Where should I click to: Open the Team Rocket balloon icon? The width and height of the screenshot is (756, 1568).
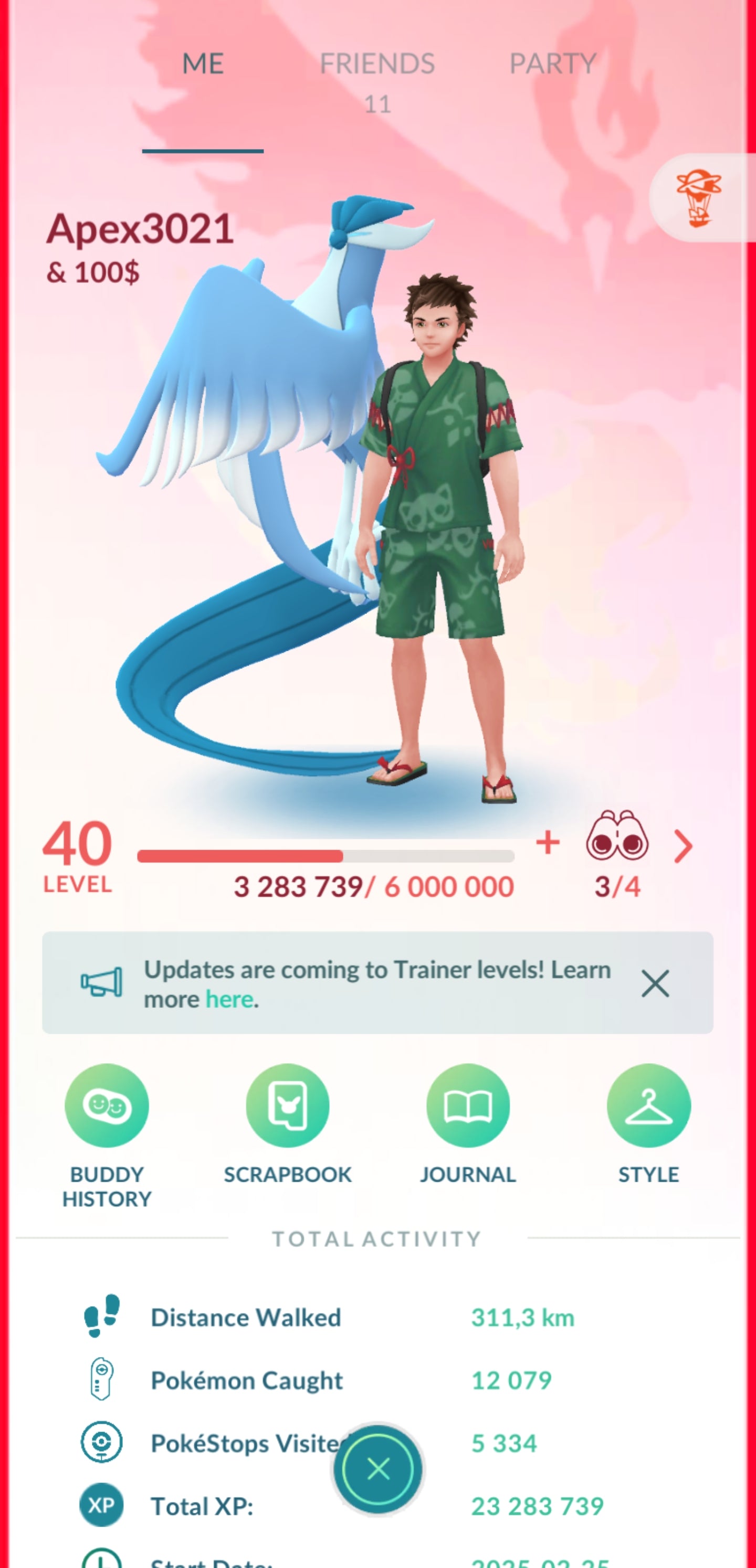point(699,198)
